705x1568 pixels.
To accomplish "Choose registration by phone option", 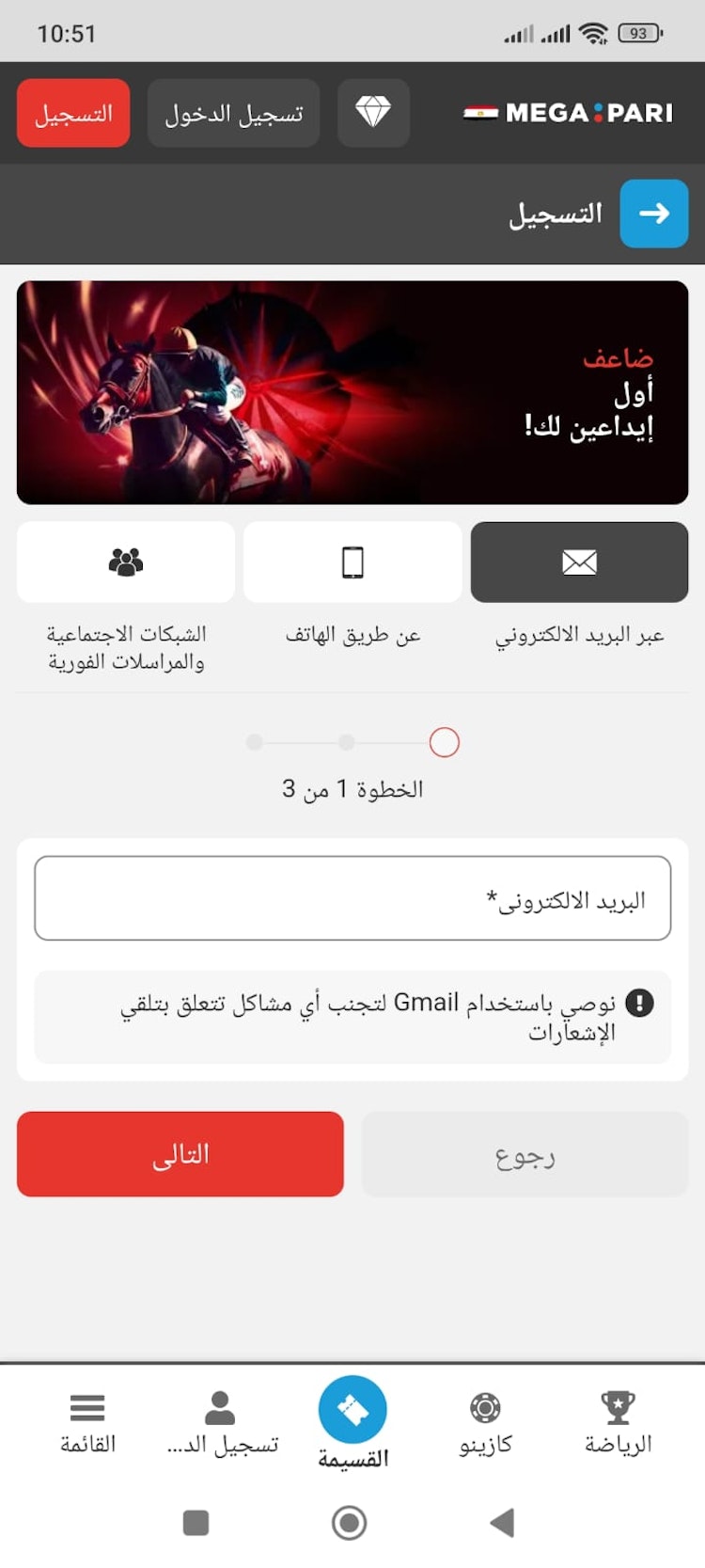I will click(x=352, y=562).
